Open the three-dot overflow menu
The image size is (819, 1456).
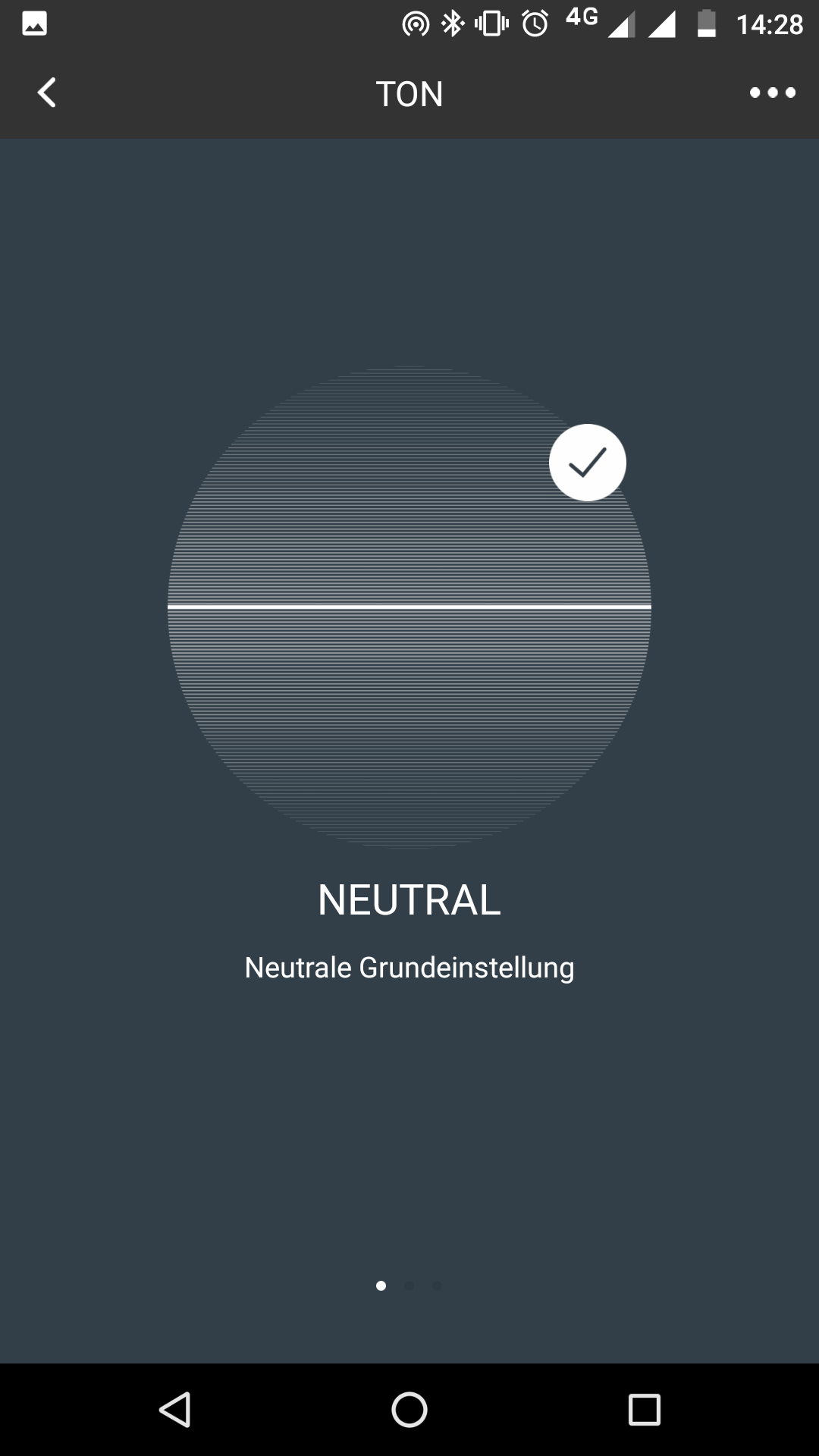[772, 93]
